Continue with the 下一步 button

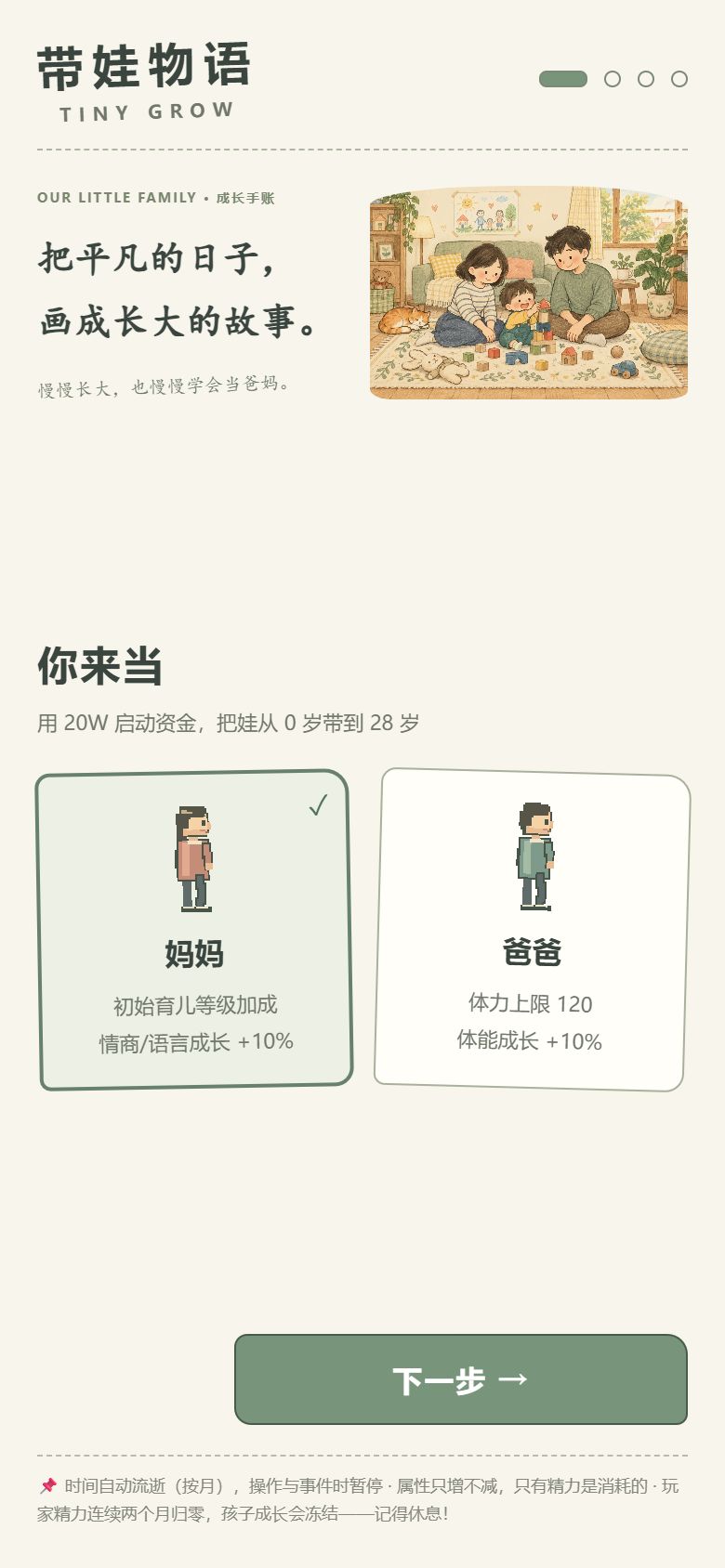click(x=461, y=1379)
